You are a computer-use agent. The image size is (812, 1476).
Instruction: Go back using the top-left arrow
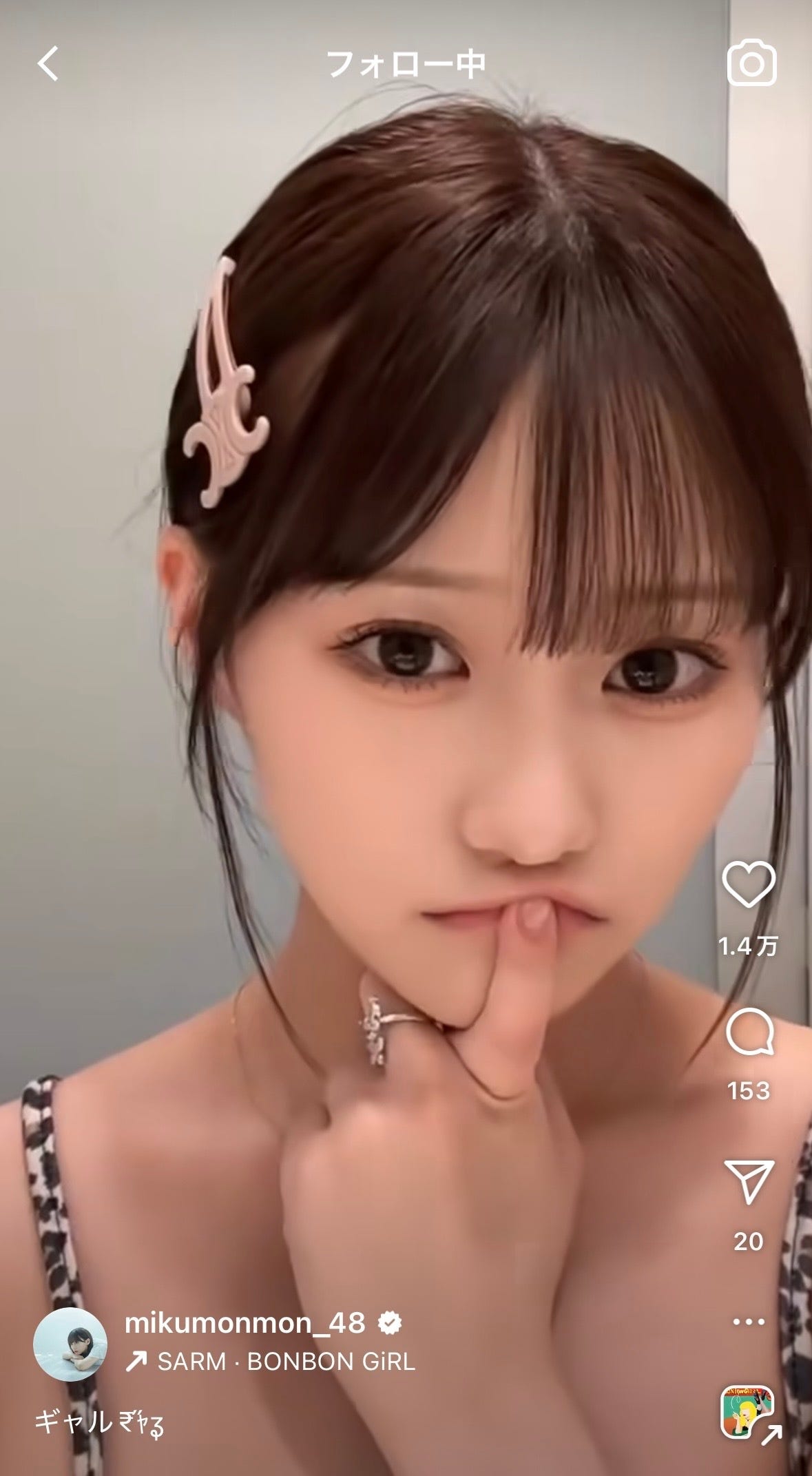pos(48,64)
